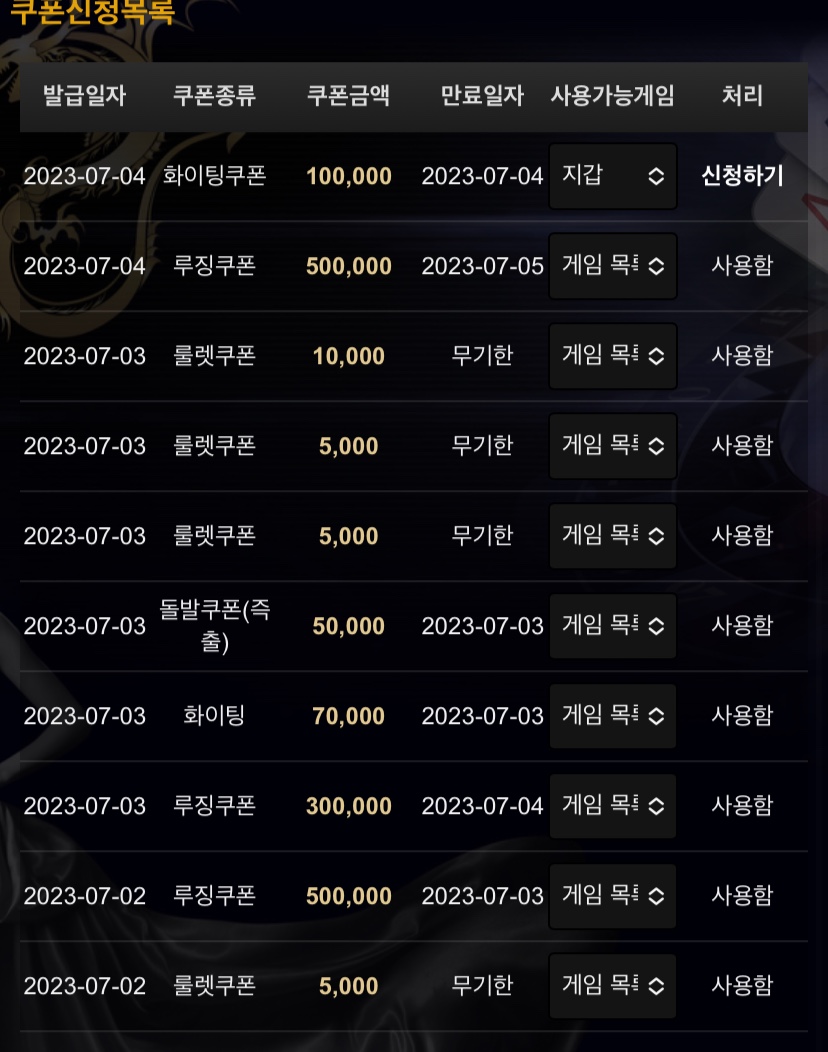828x1052 pixels.
Task: Expand game list for 50,000 돌발쿠폰
Action: coord(613,626)
